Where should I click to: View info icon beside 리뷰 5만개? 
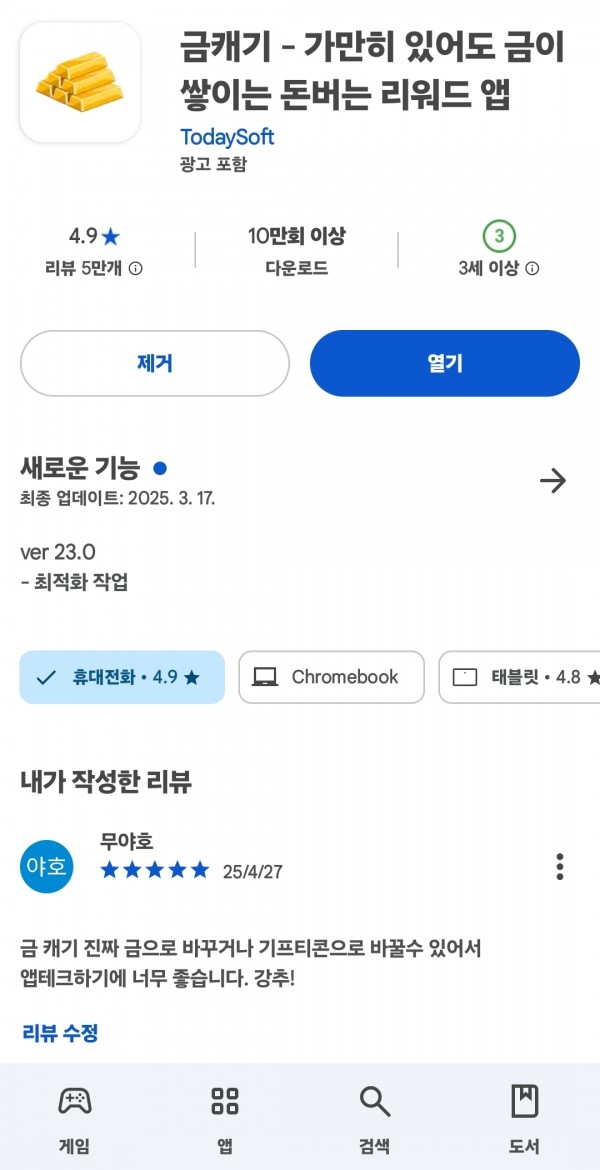(x=135, y=269)
